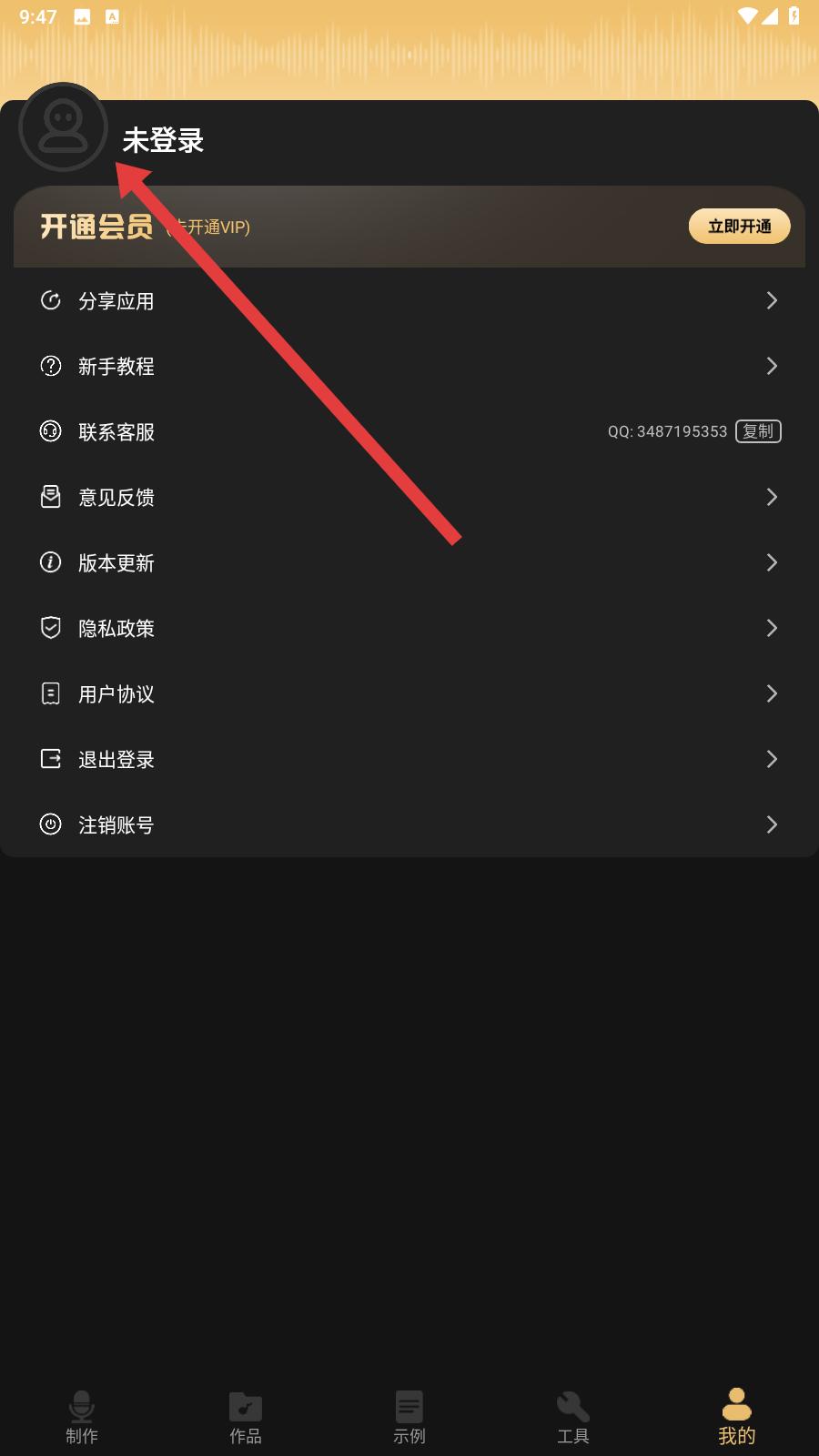View 用户协议

[409, 693]
